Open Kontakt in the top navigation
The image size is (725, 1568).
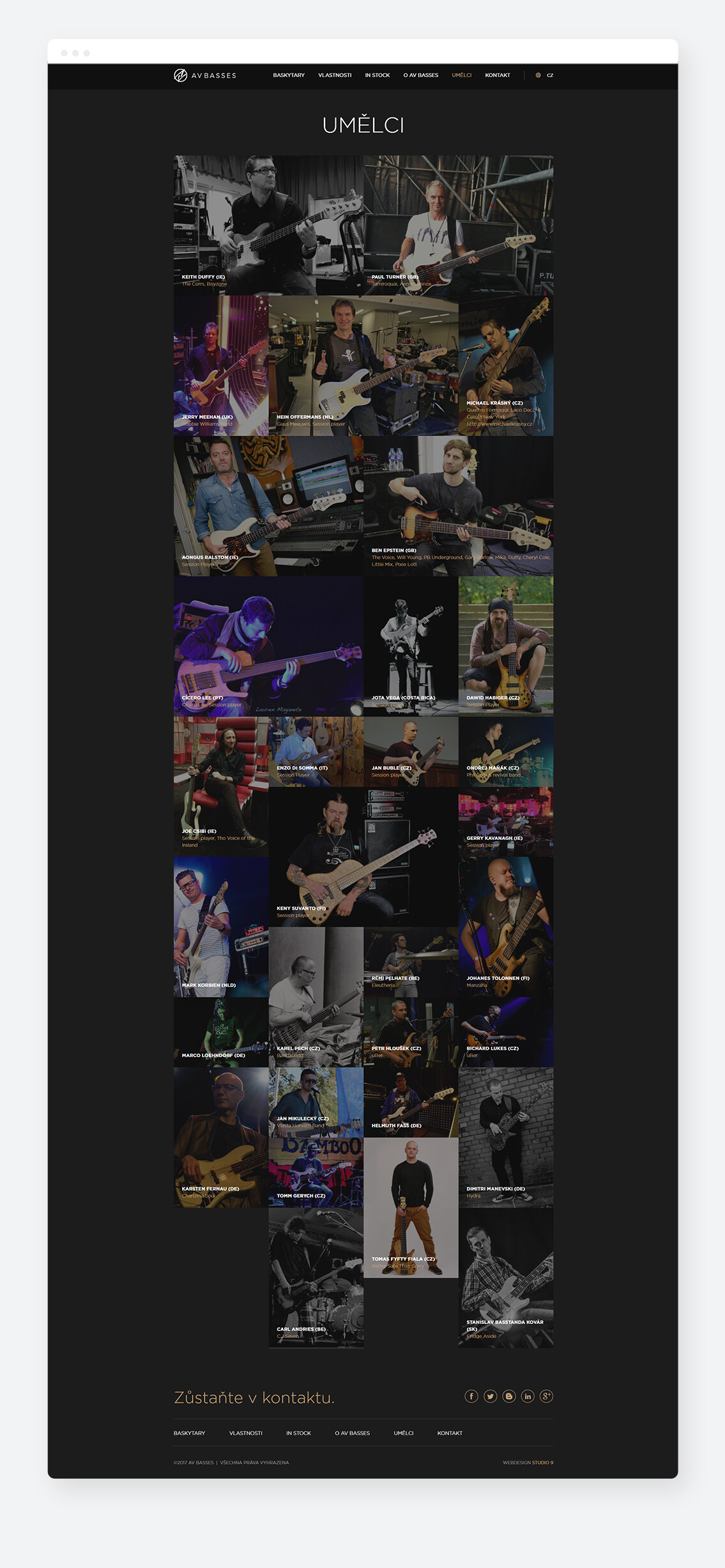(x=497, y=75)
